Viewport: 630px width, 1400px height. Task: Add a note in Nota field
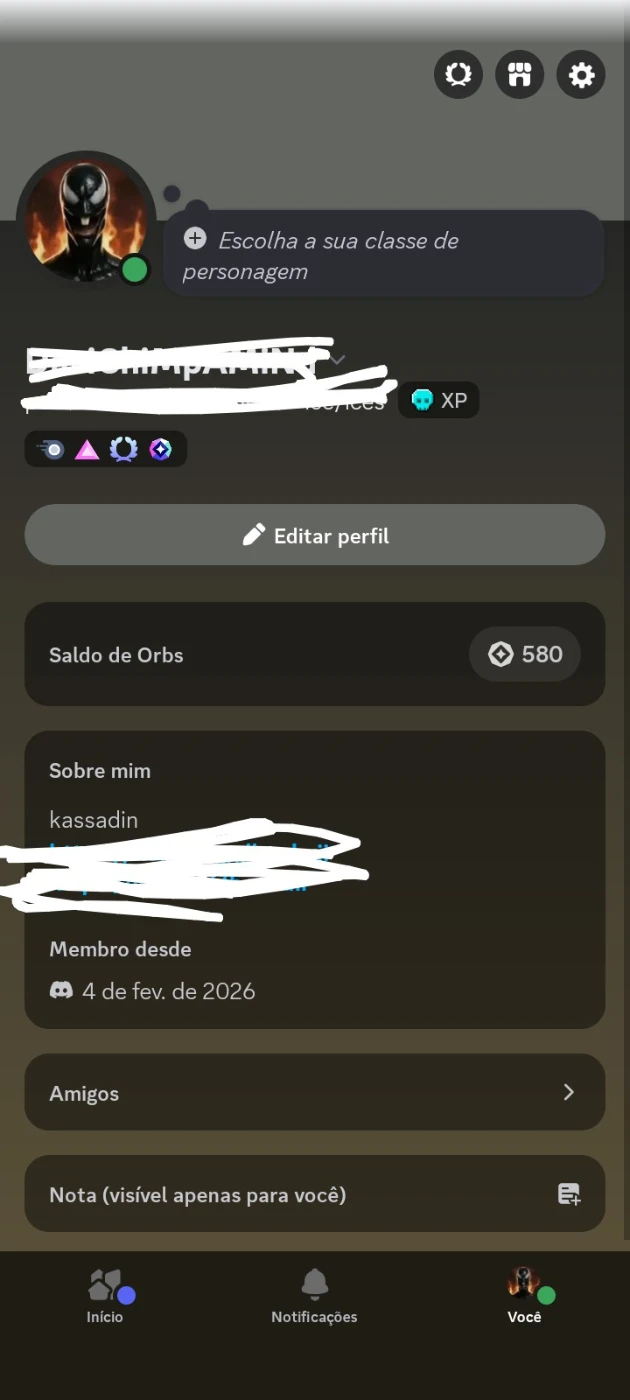point(315,1195)
